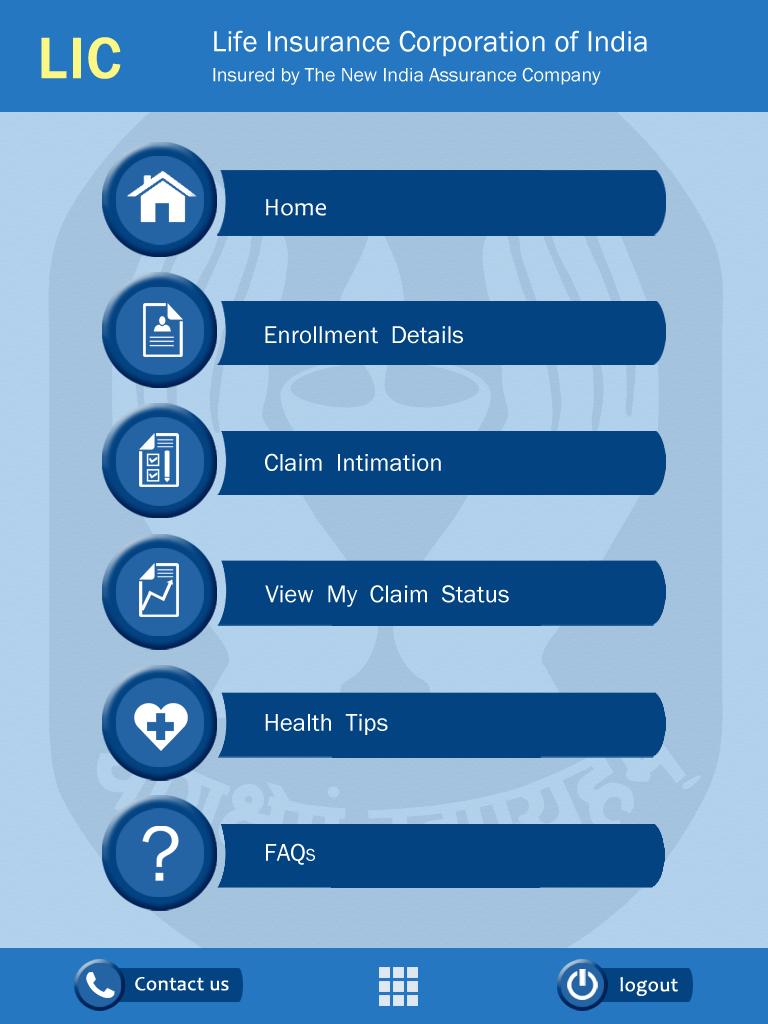Click the View My Claim Status chart icon

158,592
